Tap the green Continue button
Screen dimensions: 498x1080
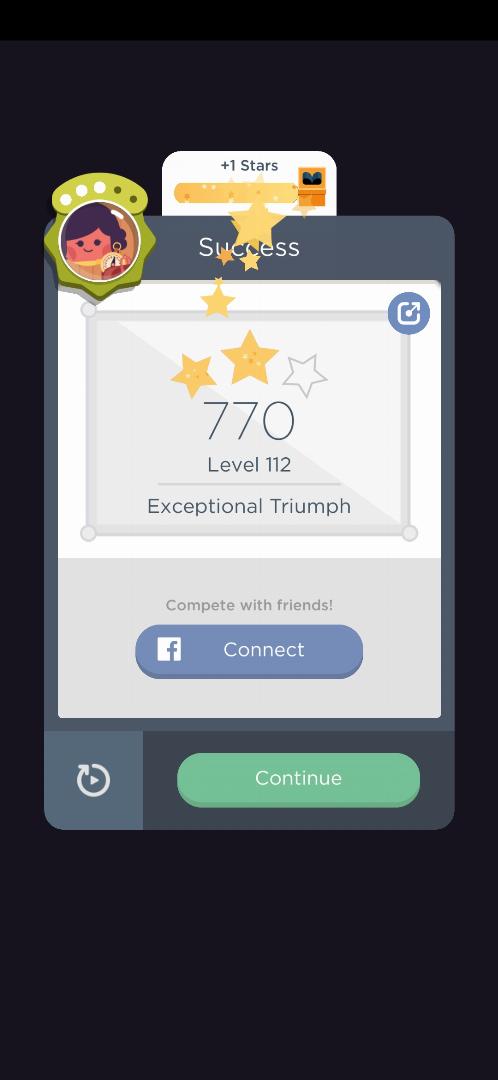298,779
